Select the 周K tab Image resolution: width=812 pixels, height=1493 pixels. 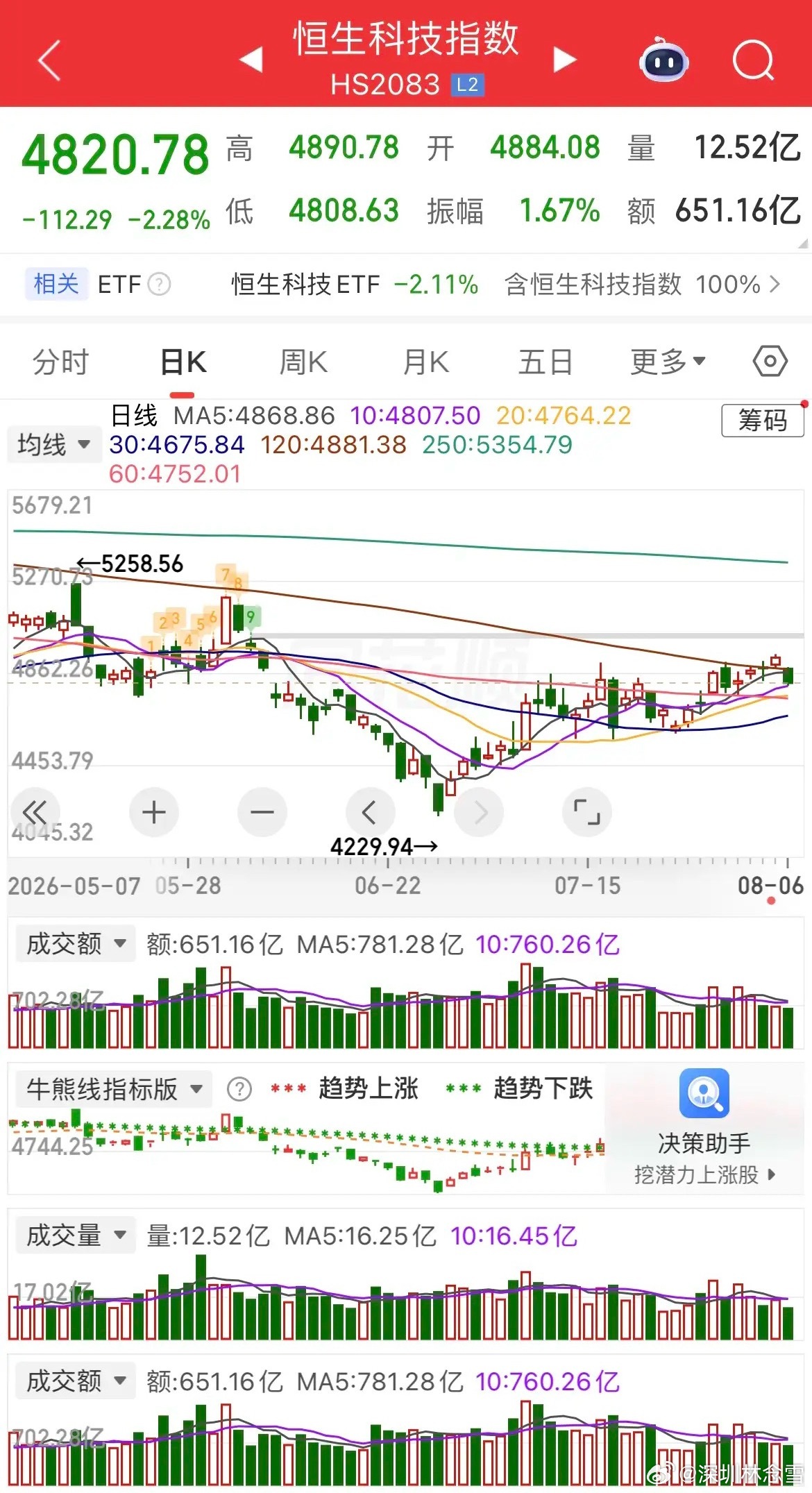click(x=303, y=362)
